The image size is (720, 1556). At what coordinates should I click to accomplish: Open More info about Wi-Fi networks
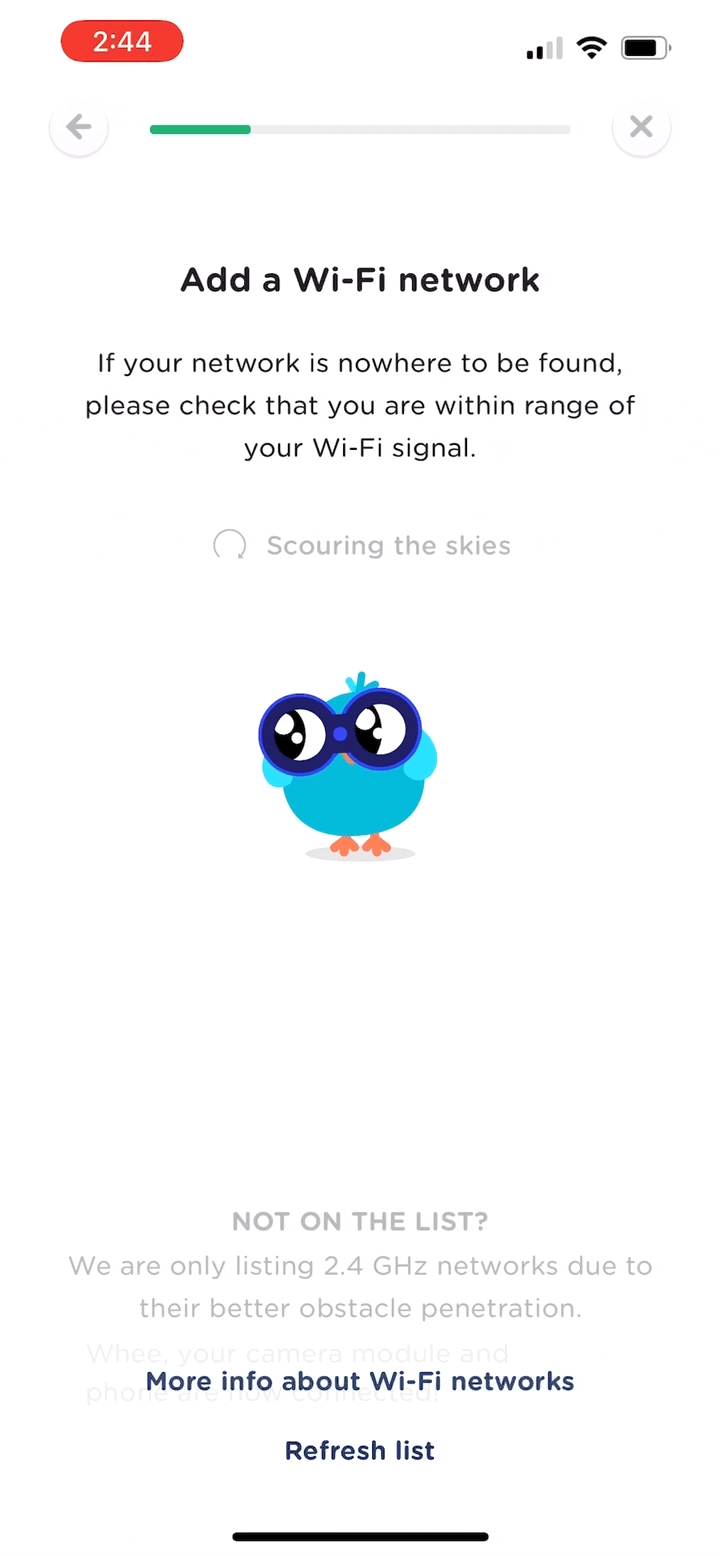click(x=360, y=1381)
